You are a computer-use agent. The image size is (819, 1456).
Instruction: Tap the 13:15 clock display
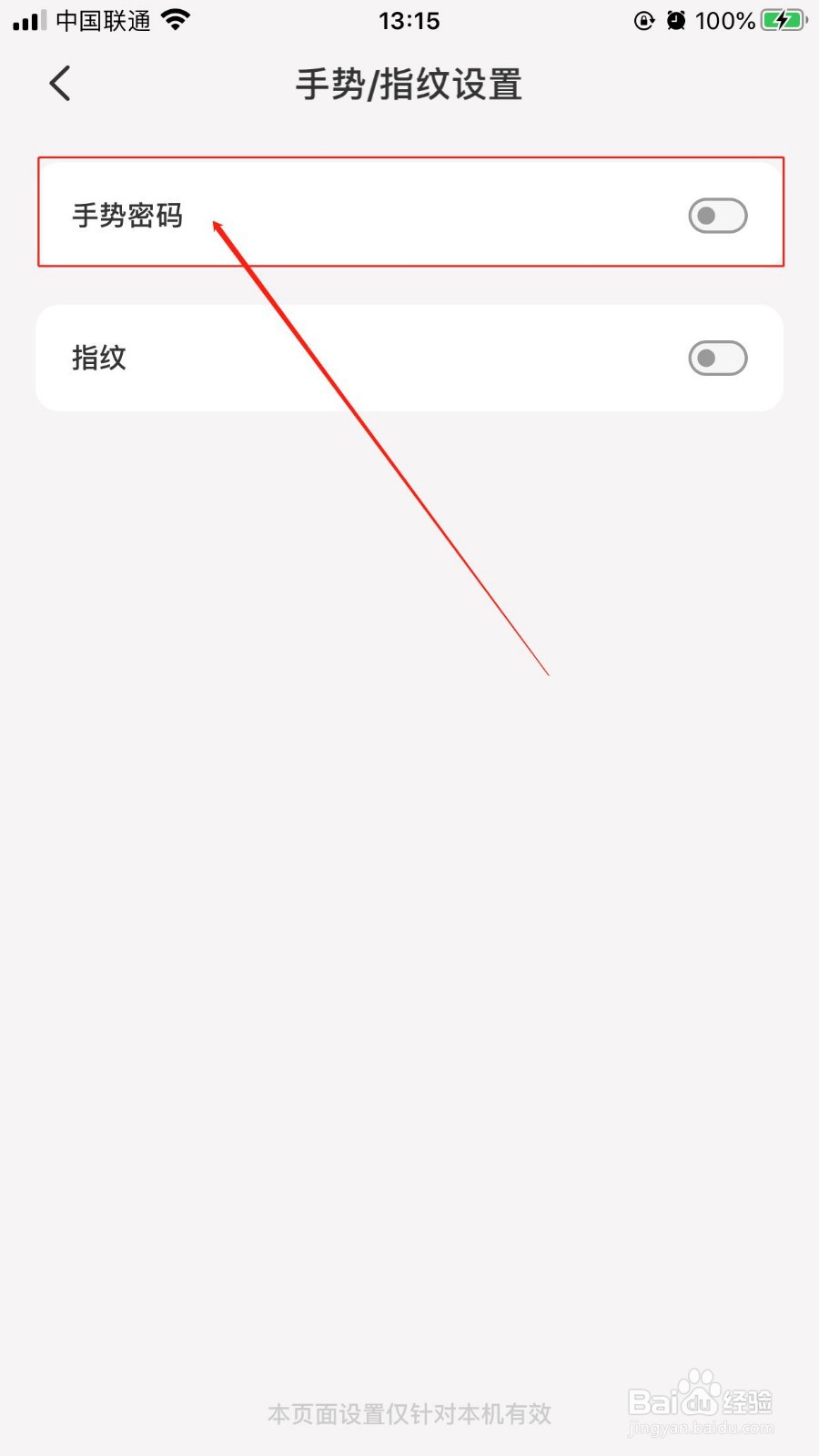(409, 20)
